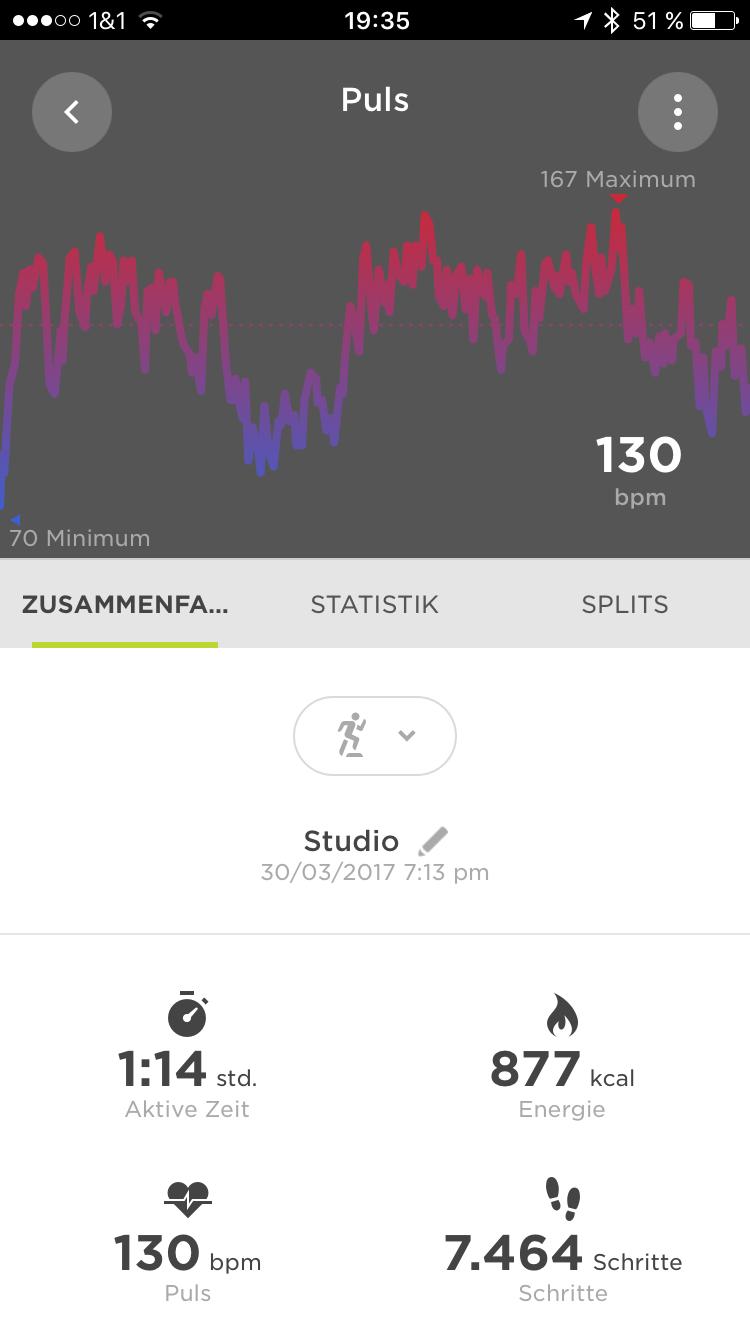Open the three-dot overflow menu
This screenshot has height=1334, width=750.
pos(677,112)
